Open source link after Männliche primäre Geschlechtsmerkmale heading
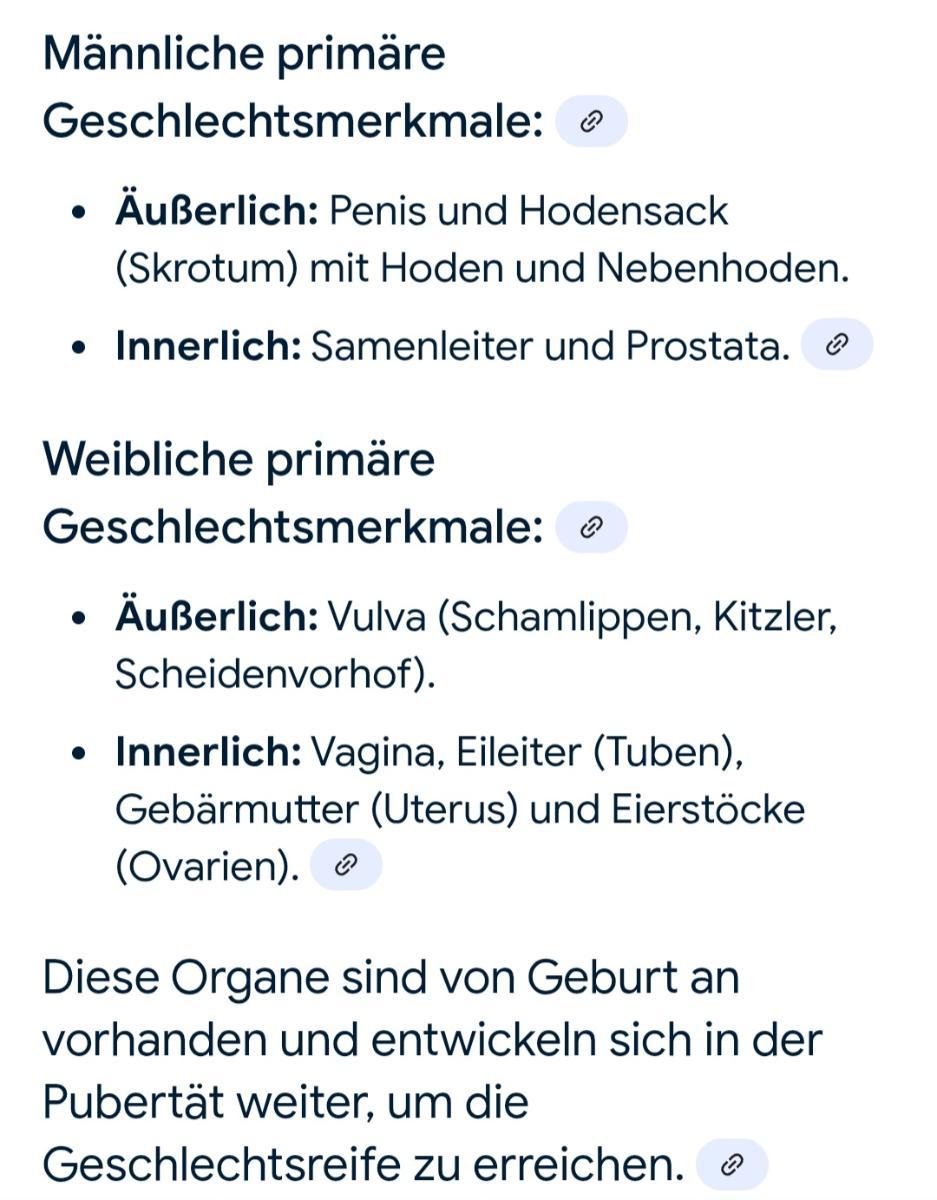This screenshot has height=1200, width=937. 590,122
